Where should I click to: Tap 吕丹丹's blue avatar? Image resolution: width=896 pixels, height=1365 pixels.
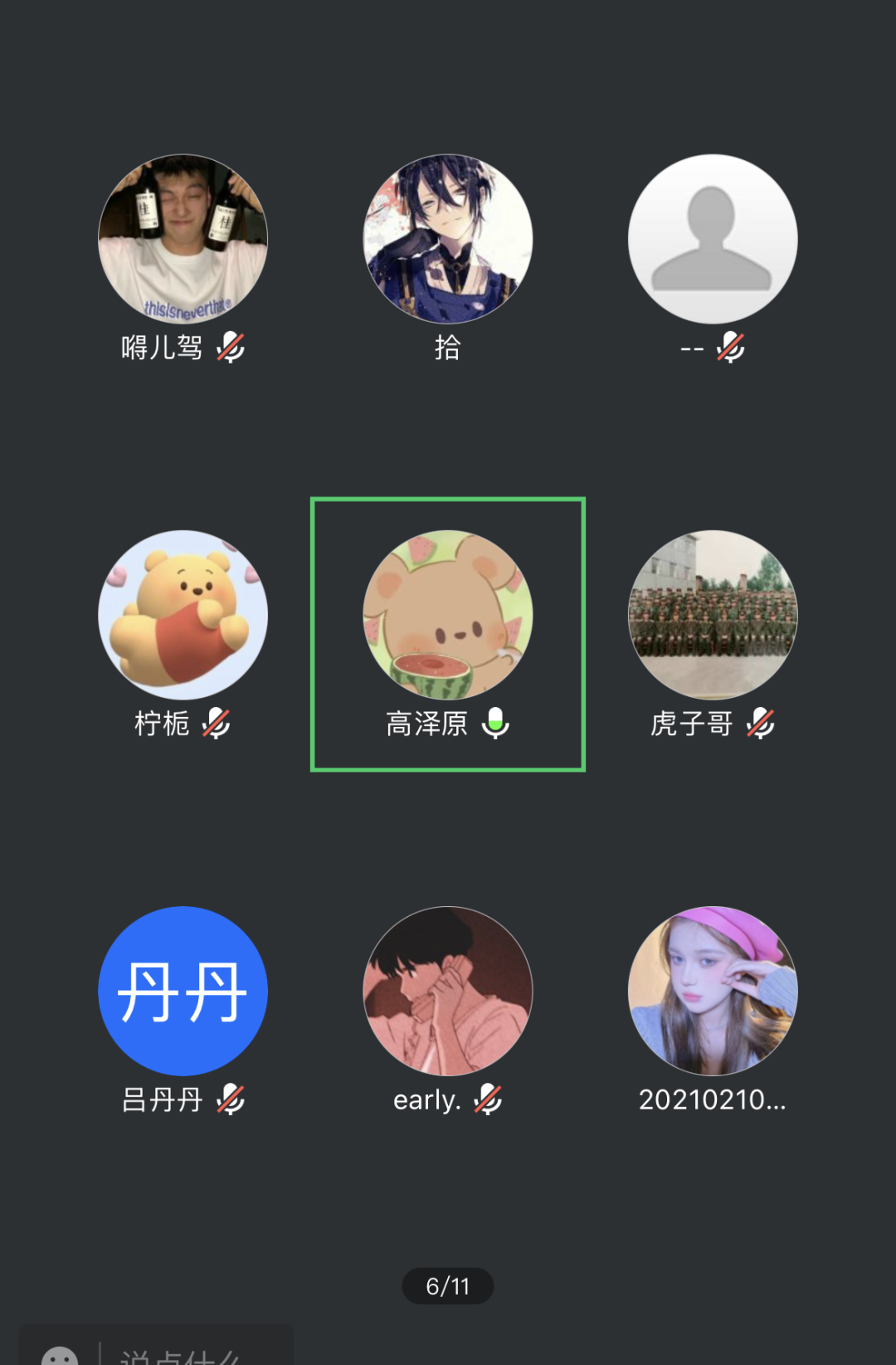coord(183,991)
